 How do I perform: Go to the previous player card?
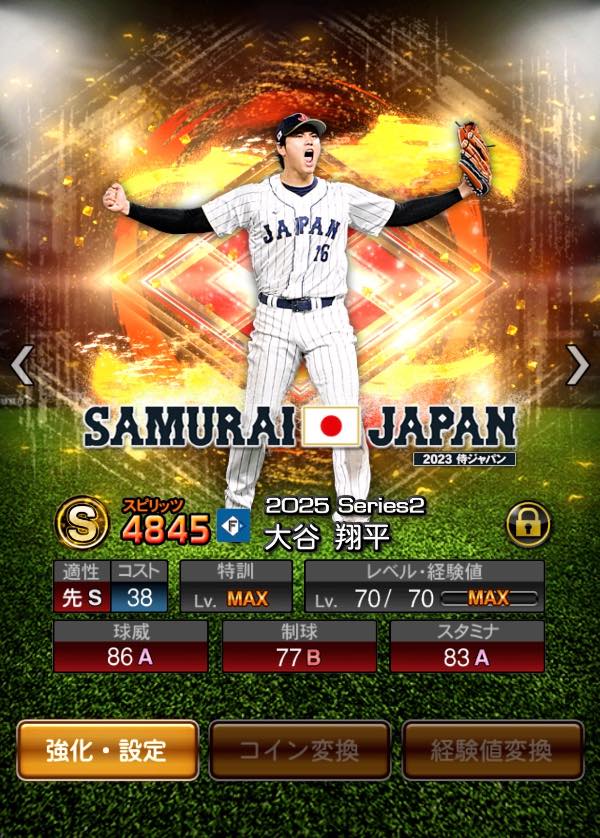coord(22,366)
